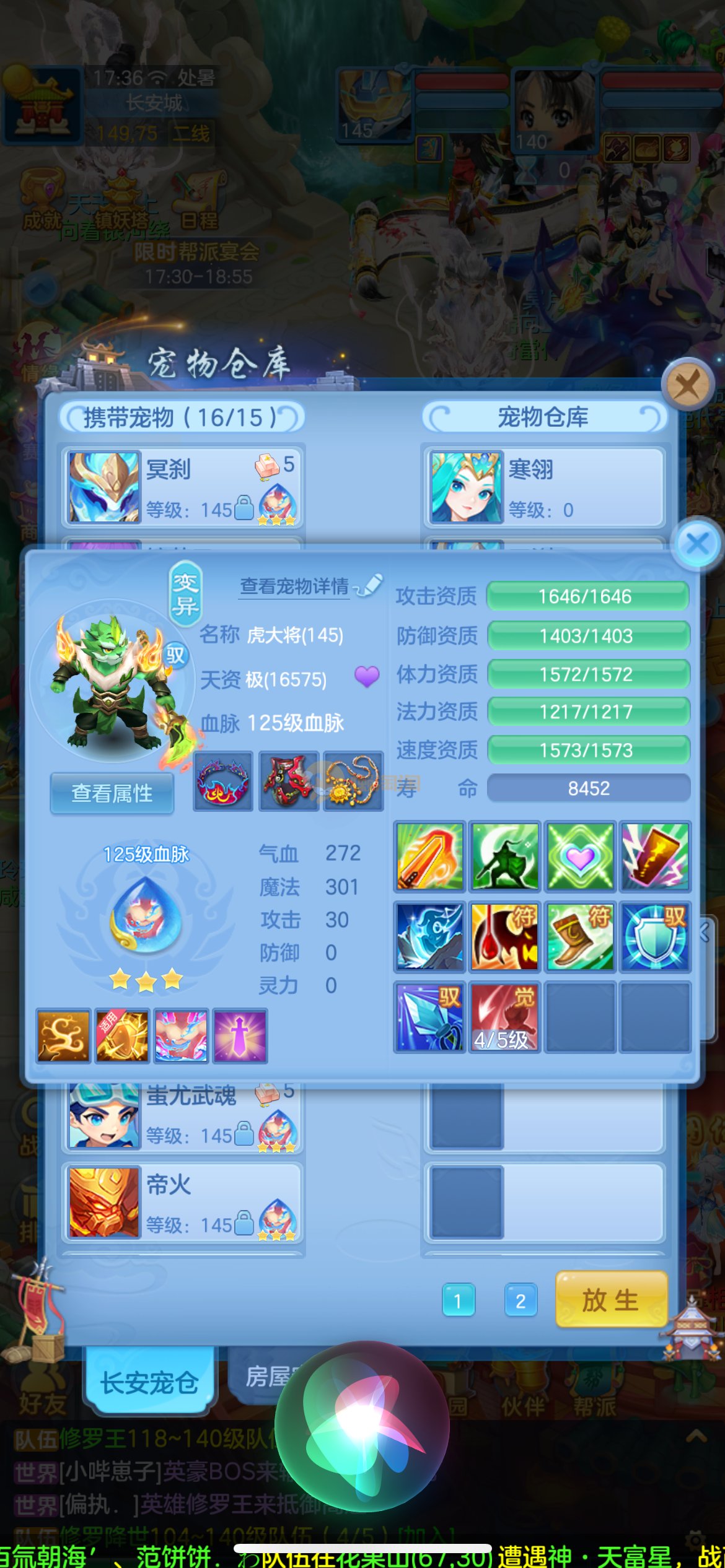Viewport: 725px width, 1568px height.
Task: View the shield 驭 skill icon
Action: pyautogui.click(x=655, y=937)
